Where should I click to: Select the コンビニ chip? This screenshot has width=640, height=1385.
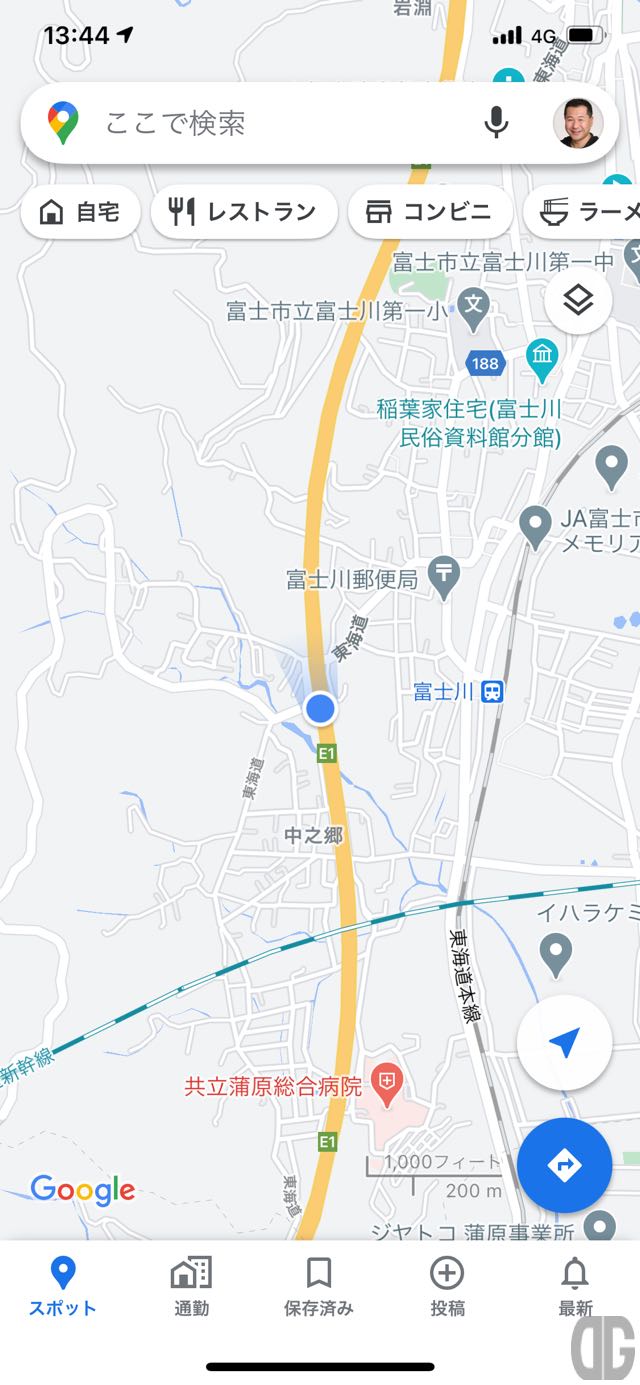pyautogui.click(x=430, y=212)
